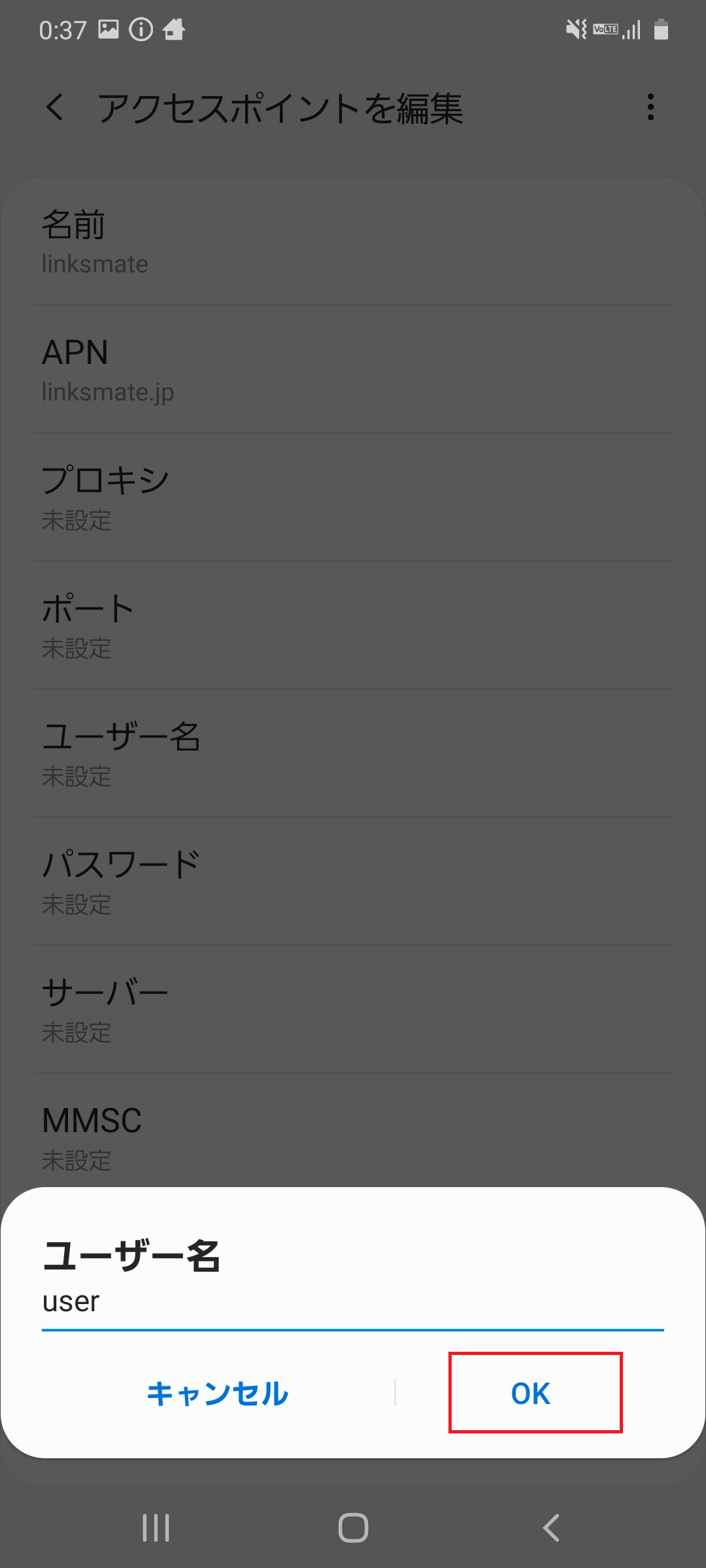Screen dimensions: 706x1568
Task: Tap the battery status icon
Action: pos(662,29)
